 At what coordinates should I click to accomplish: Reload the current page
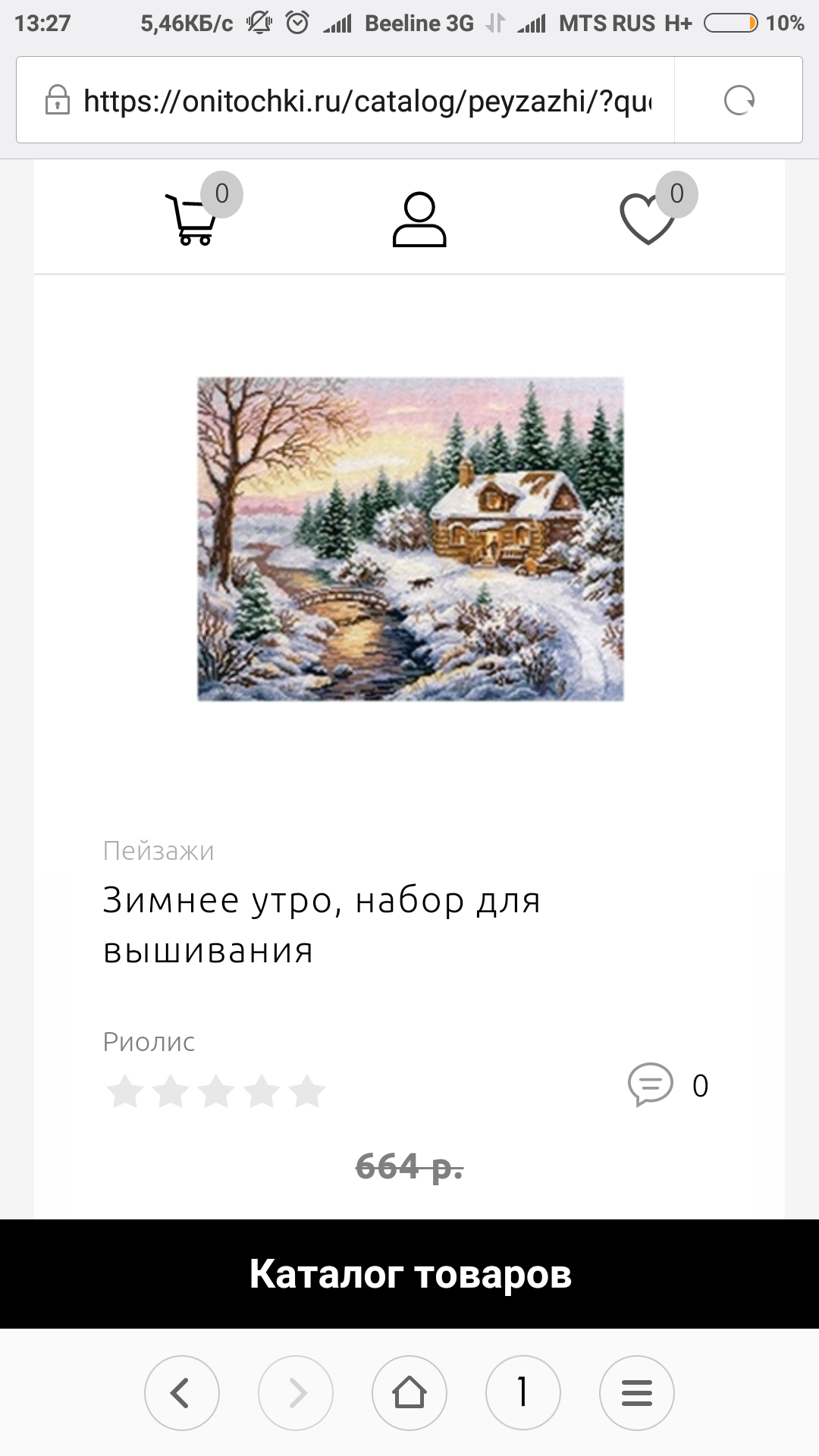tap(739, 100)
